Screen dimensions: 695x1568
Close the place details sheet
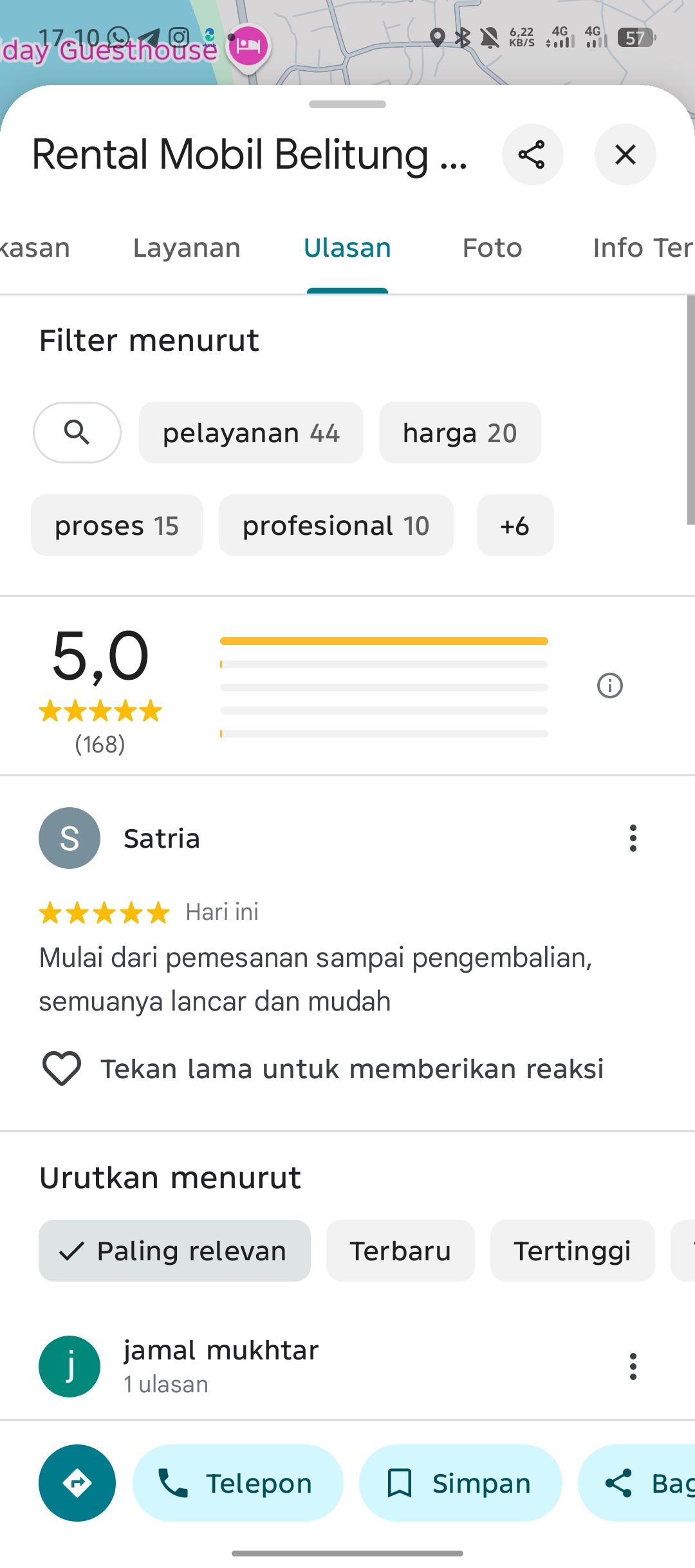(x=625, y=154)
